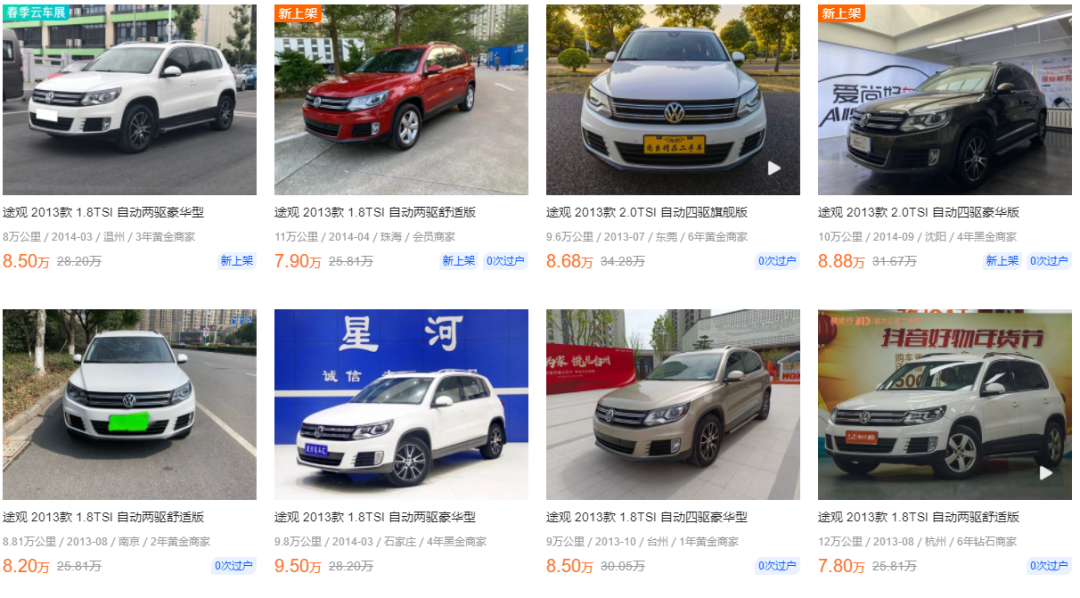Select the 8.88万 Tiguan listing from 沈阳
The height and width of the screenshot is (598, 1080).
944,100
